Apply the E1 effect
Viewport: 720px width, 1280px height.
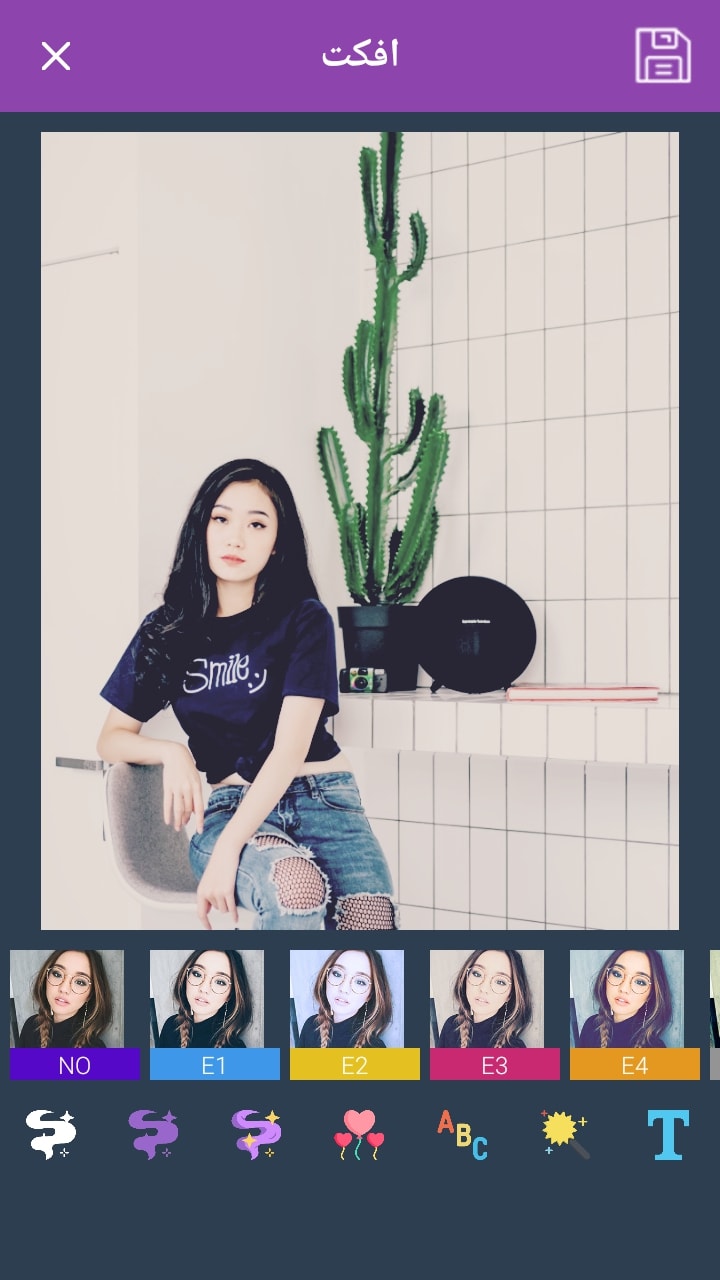coord(214,1014)
